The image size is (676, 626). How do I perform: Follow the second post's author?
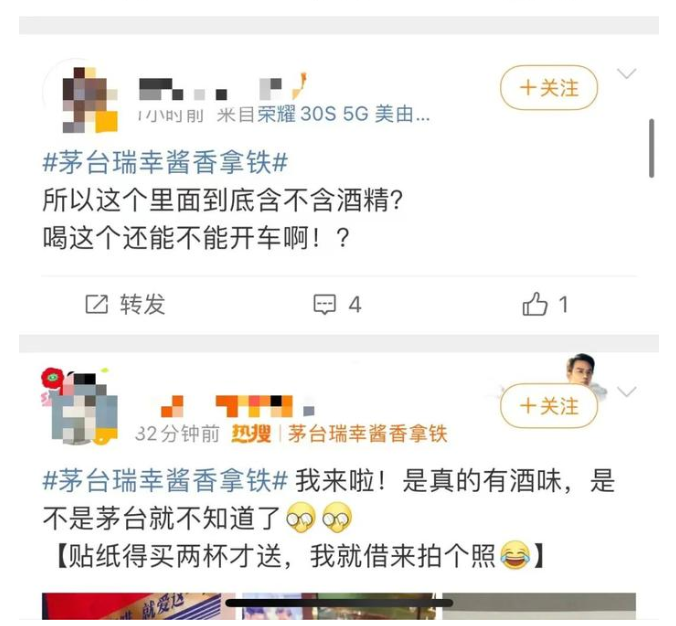[548, 406]
